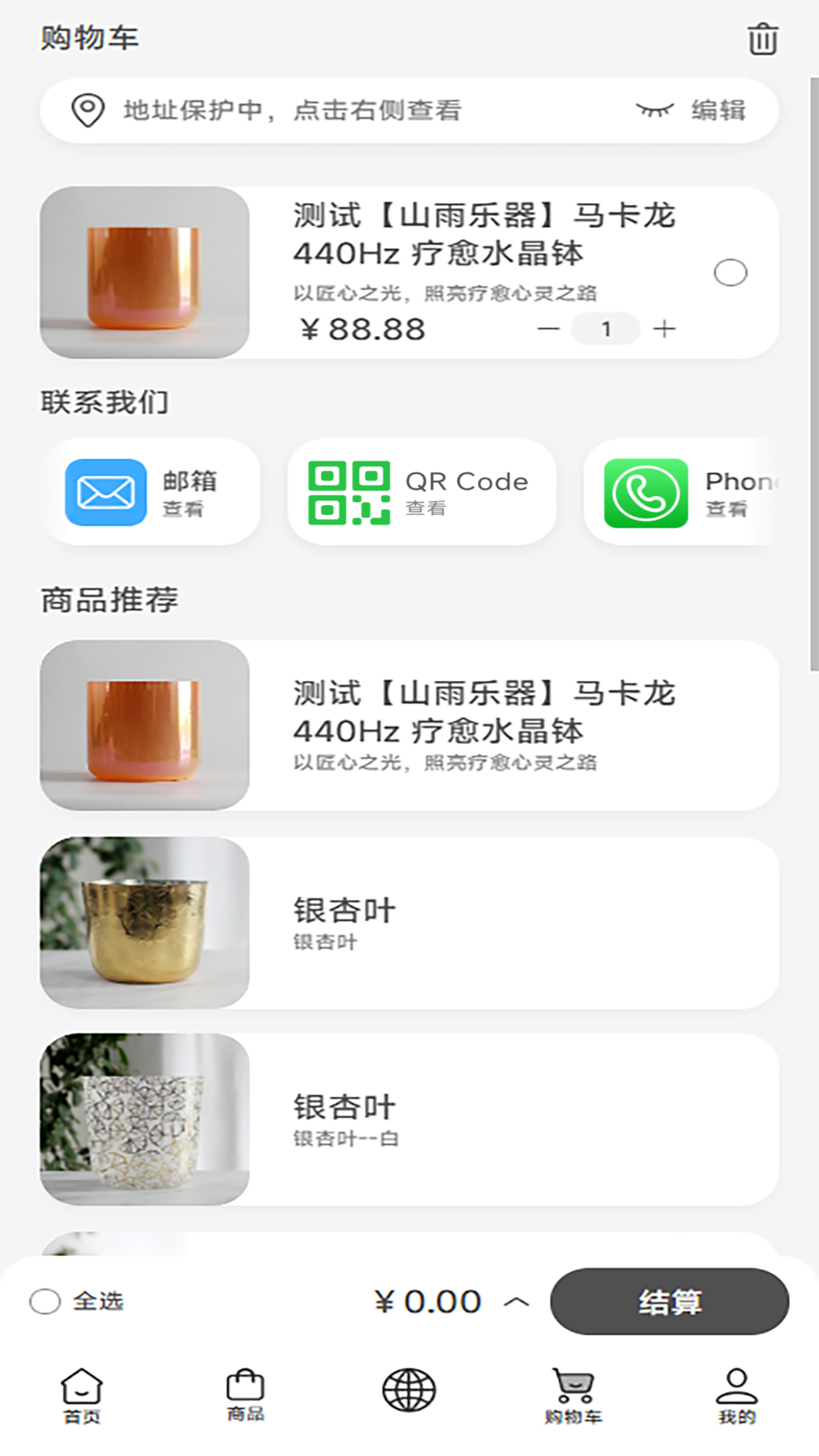Open the gold 银杏叶 recommended product
The height and width of the screenshot is (1456, 819).
(409, 923)
